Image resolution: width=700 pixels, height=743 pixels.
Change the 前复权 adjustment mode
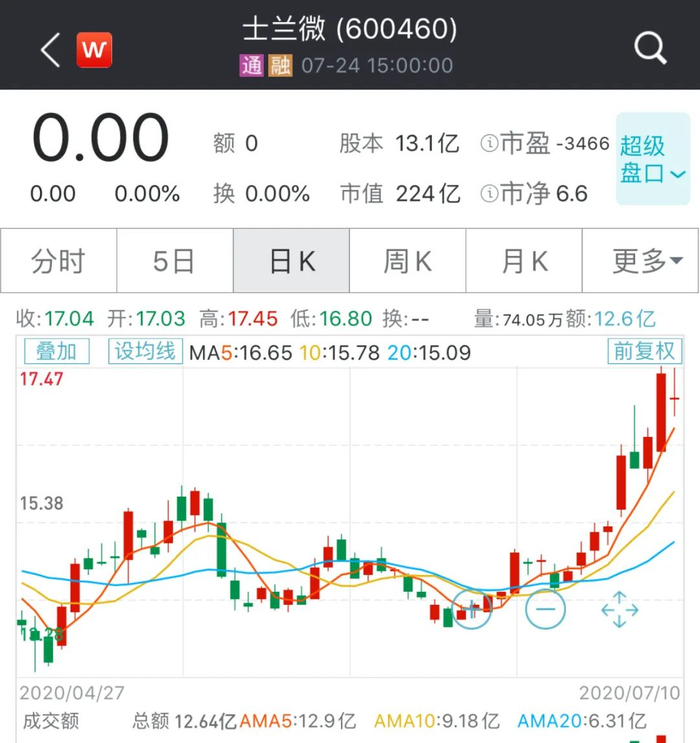point(643,352)
